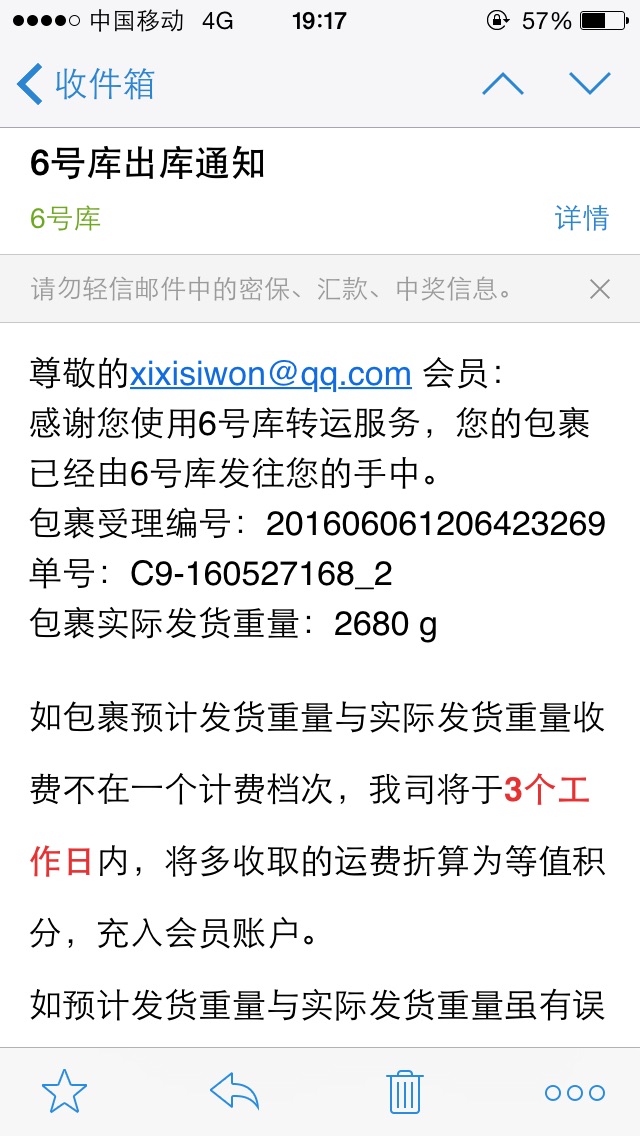Viewport: 640px width, 1136px height.
Task: Star this email
Action: point(65,1092)
